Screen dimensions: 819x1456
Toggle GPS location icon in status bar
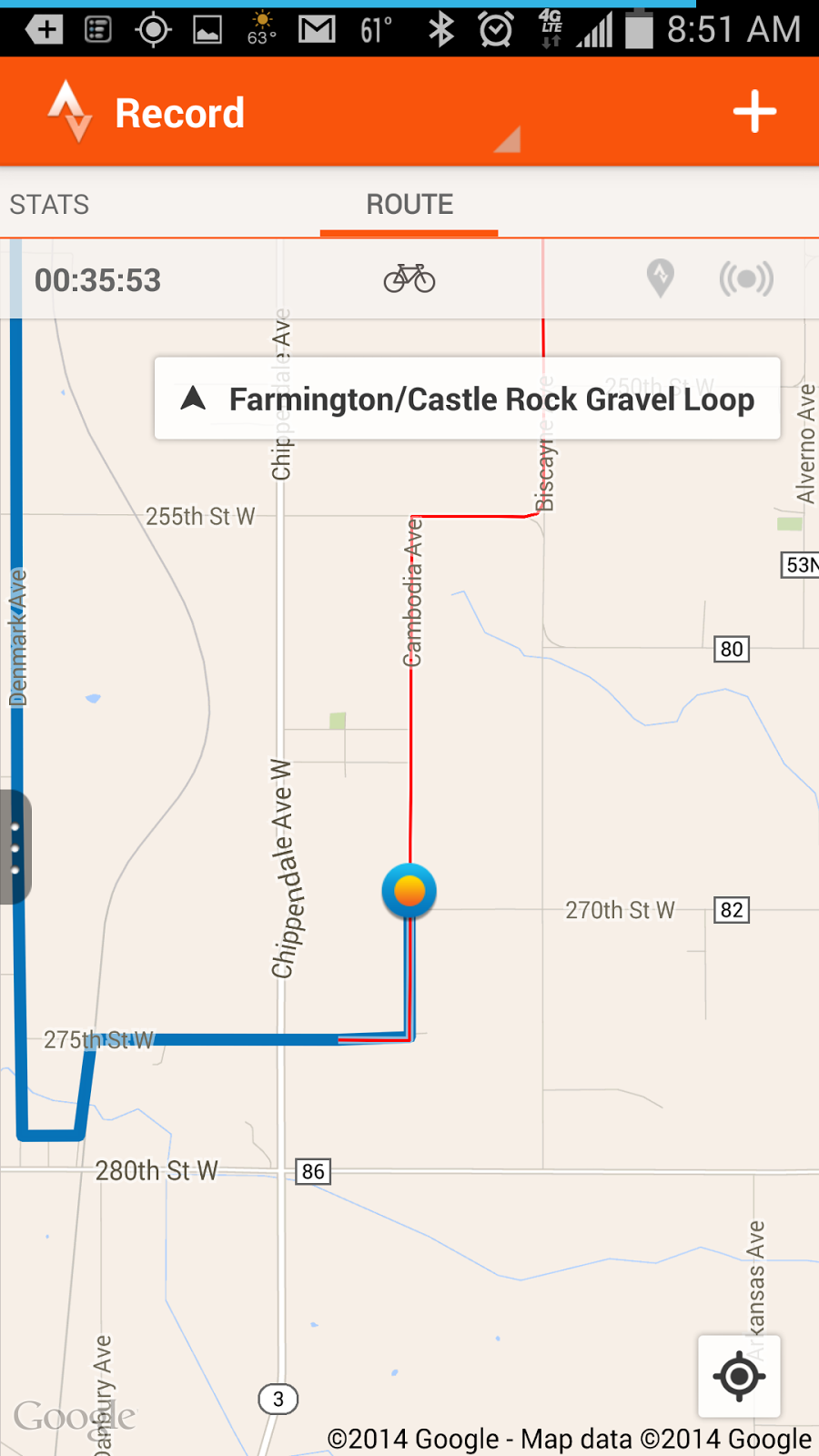click(x=153, y=28)
